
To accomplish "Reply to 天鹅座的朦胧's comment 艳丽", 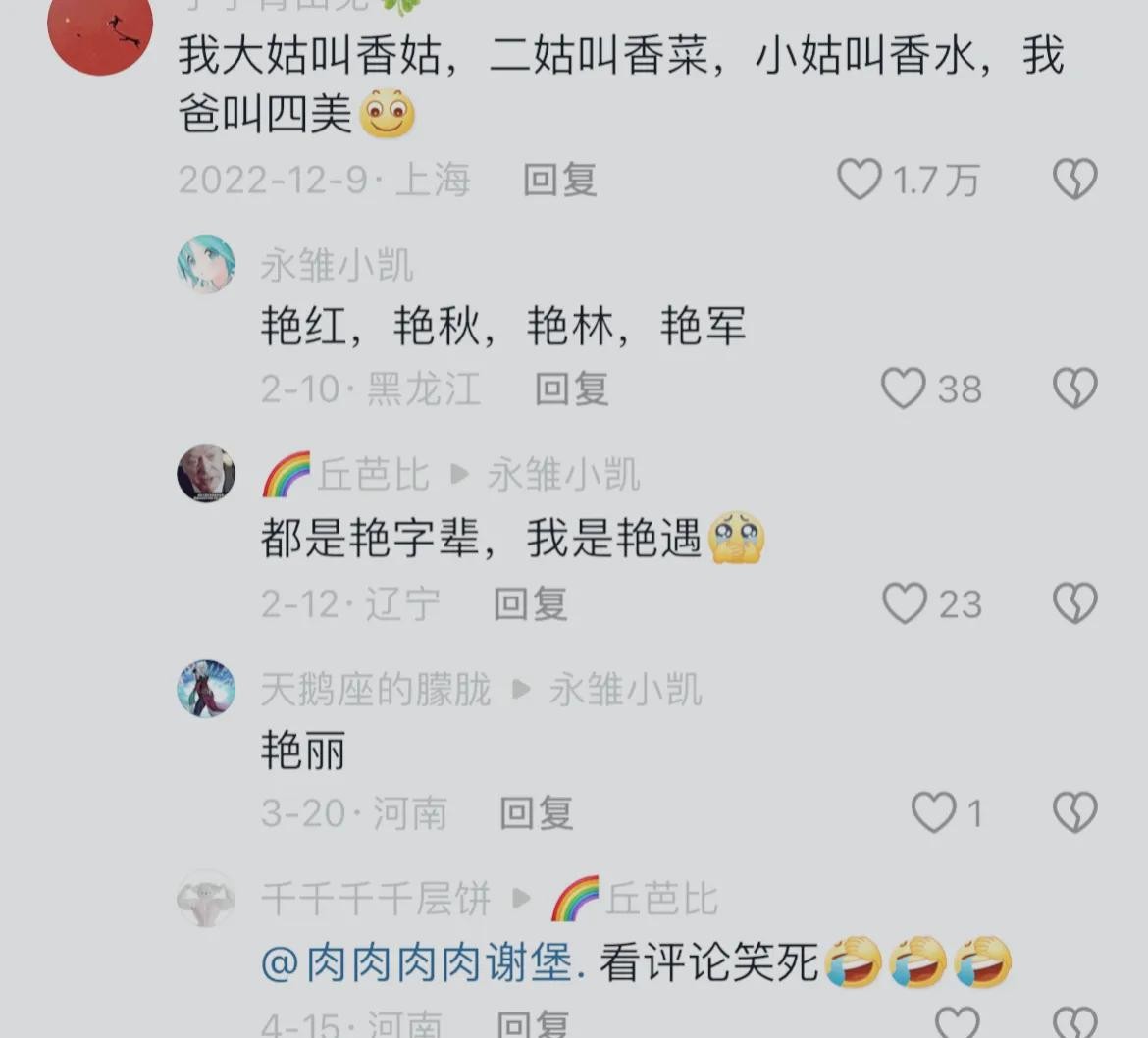I will click(536, 813).
